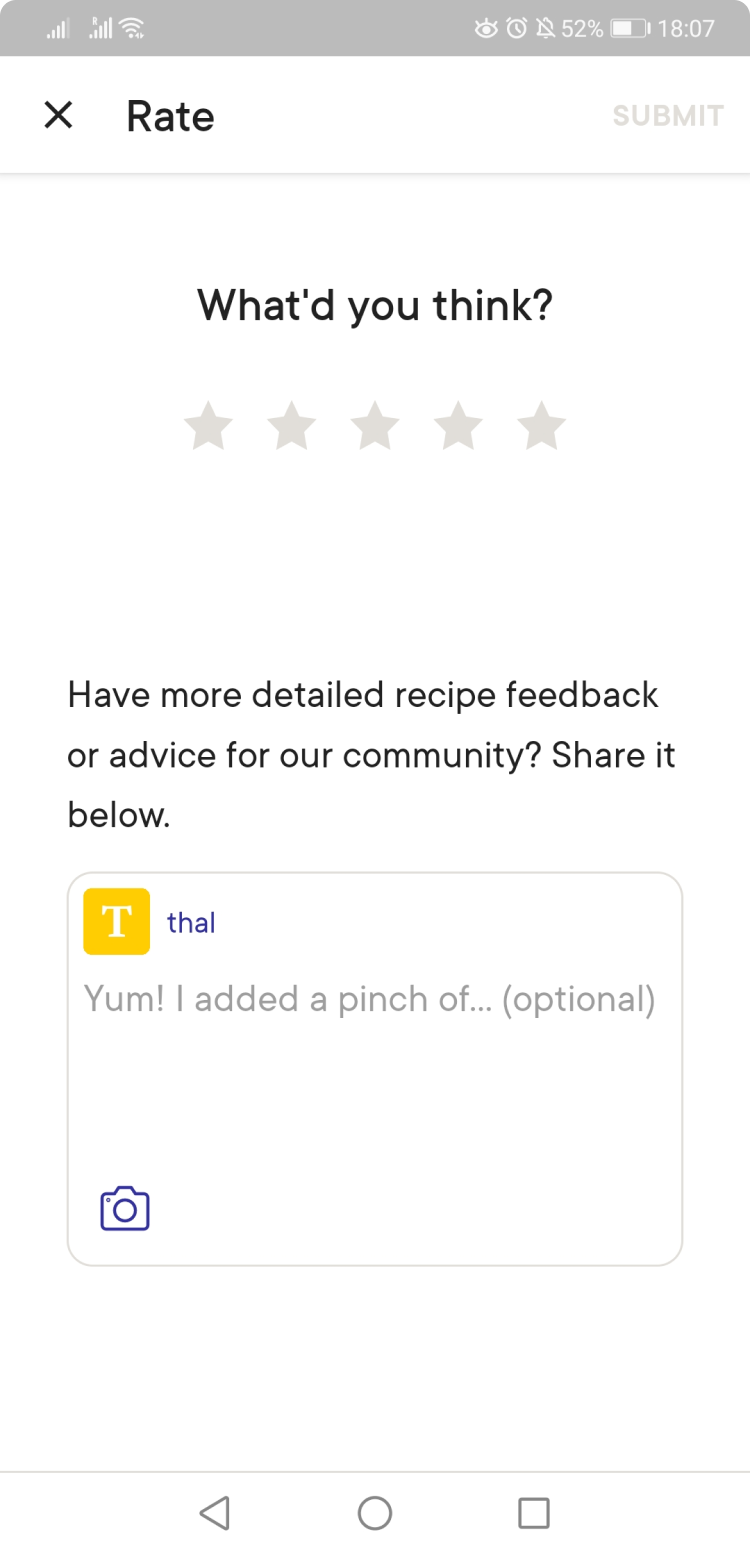
Task: Return to the home screen
Action: pos(375,1512)
